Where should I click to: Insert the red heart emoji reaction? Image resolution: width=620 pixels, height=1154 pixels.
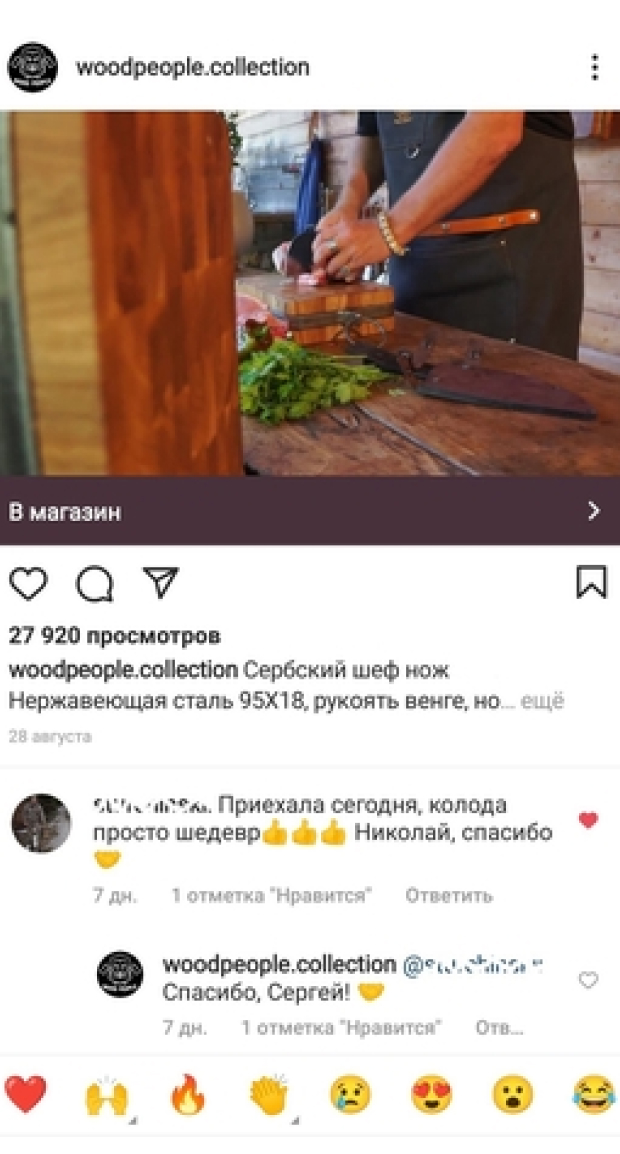coord(26,1094)
